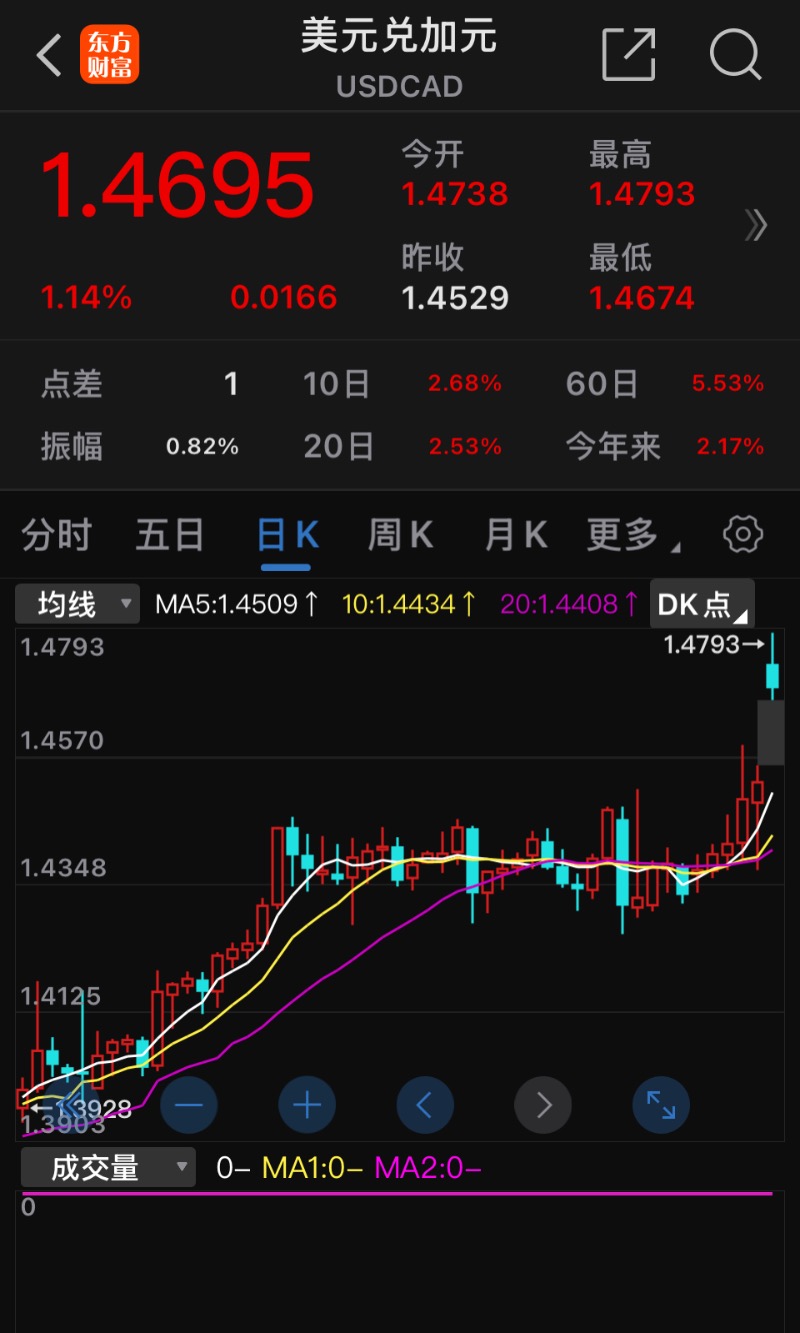Tap the DK点 button
The image size is (800, 1333).
point(702,604)
